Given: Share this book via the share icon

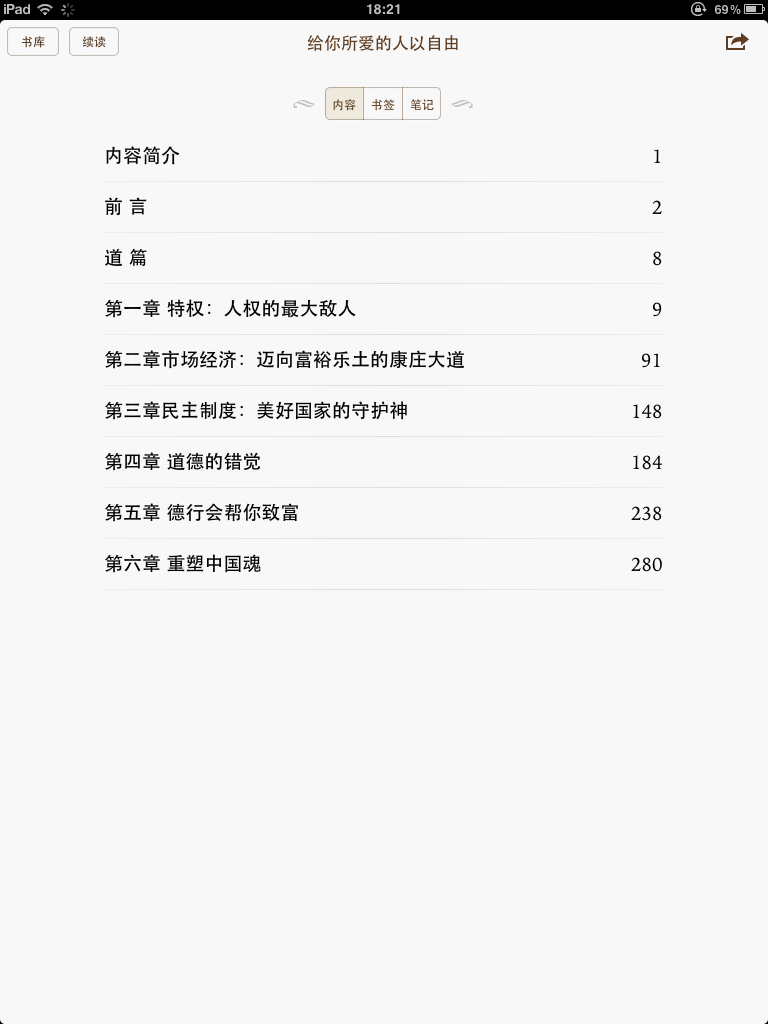Looking at the screenshot, I should click(736, 42).
